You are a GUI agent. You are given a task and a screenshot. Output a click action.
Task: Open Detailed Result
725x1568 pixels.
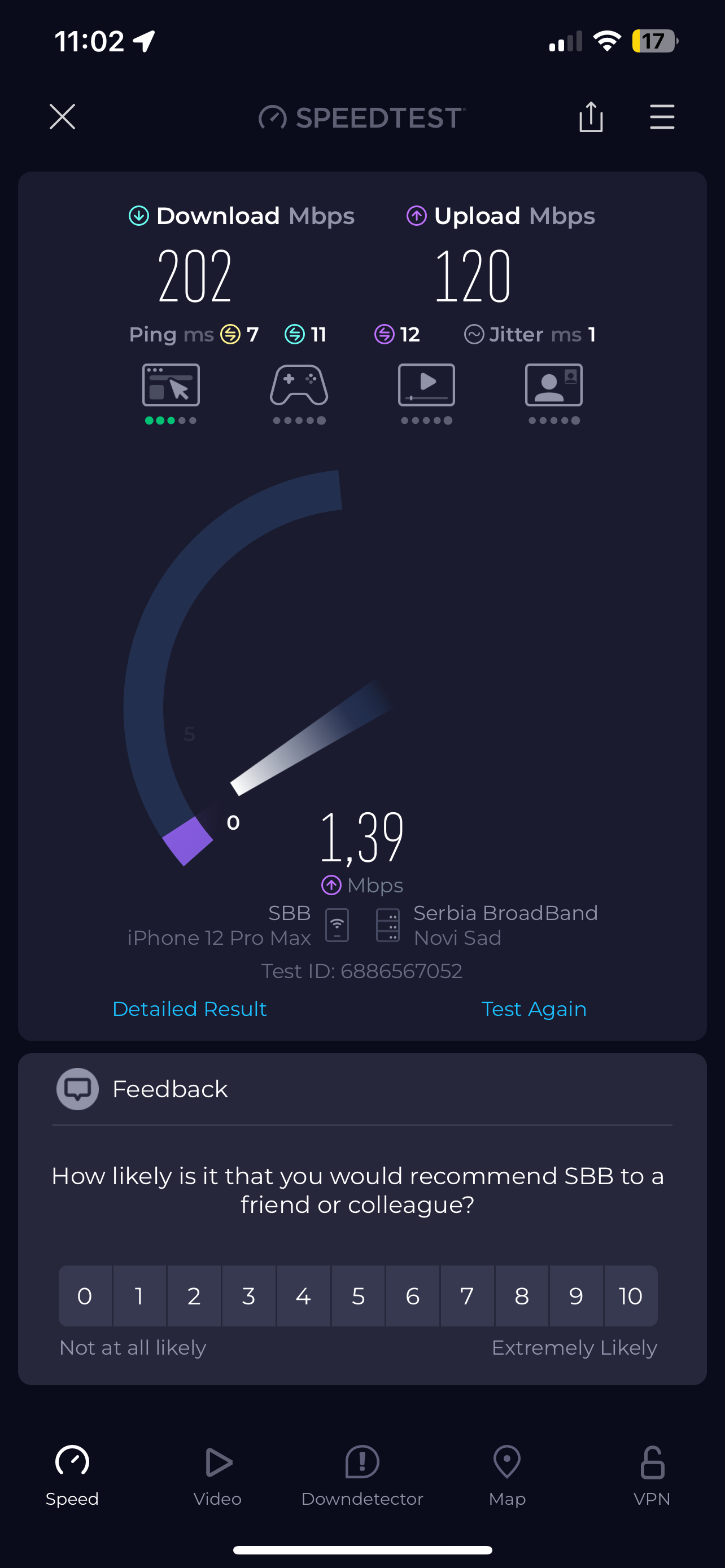point(189,1009)
